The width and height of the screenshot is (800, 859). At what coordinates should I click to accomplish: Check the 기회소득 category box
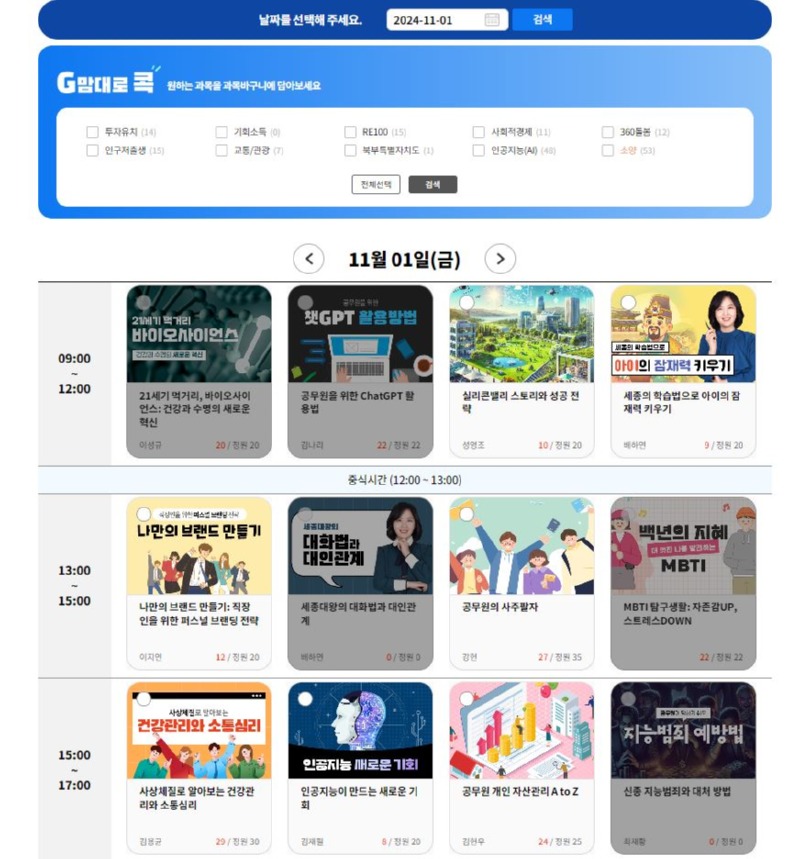[222, 132]
